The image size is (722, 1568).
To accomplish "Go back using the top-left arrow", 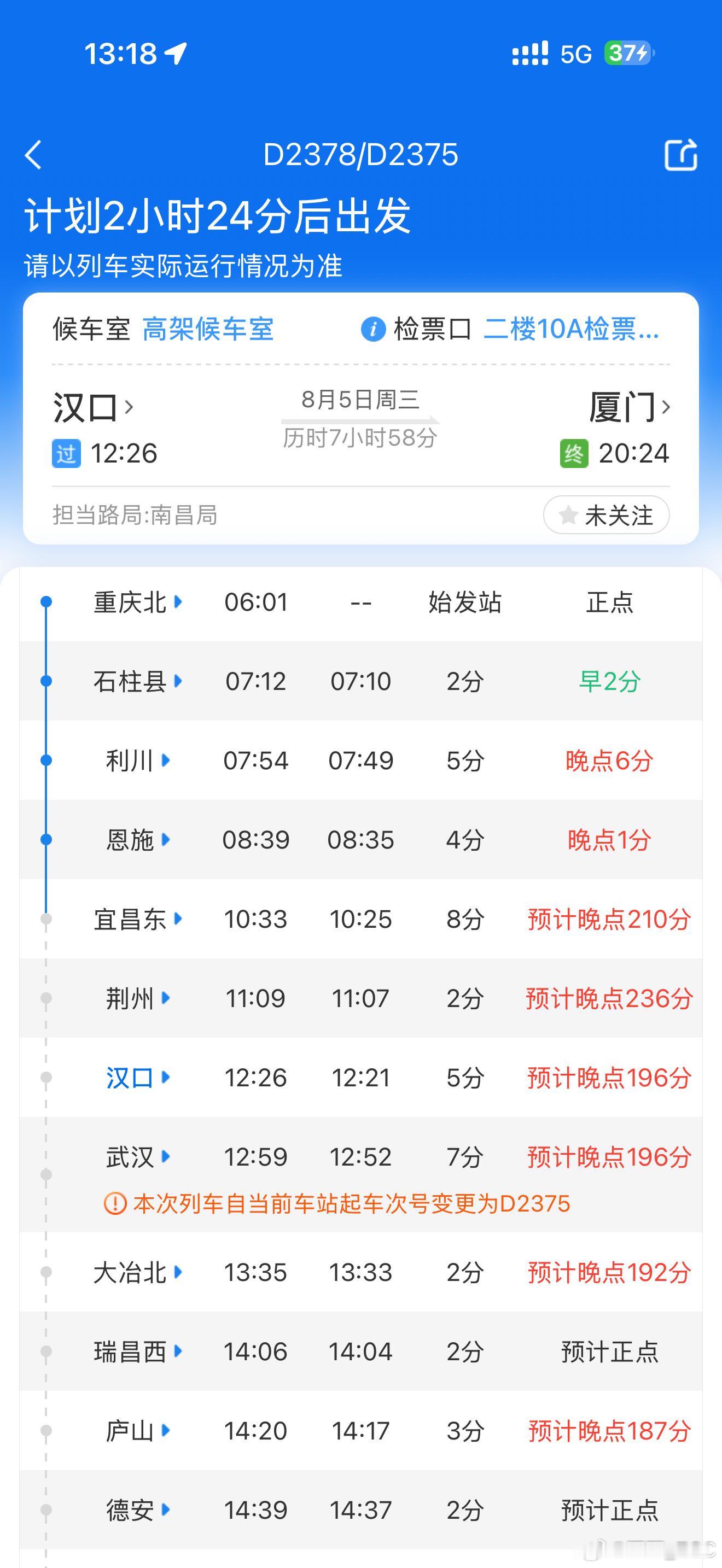I will click(x=33, y=155).
